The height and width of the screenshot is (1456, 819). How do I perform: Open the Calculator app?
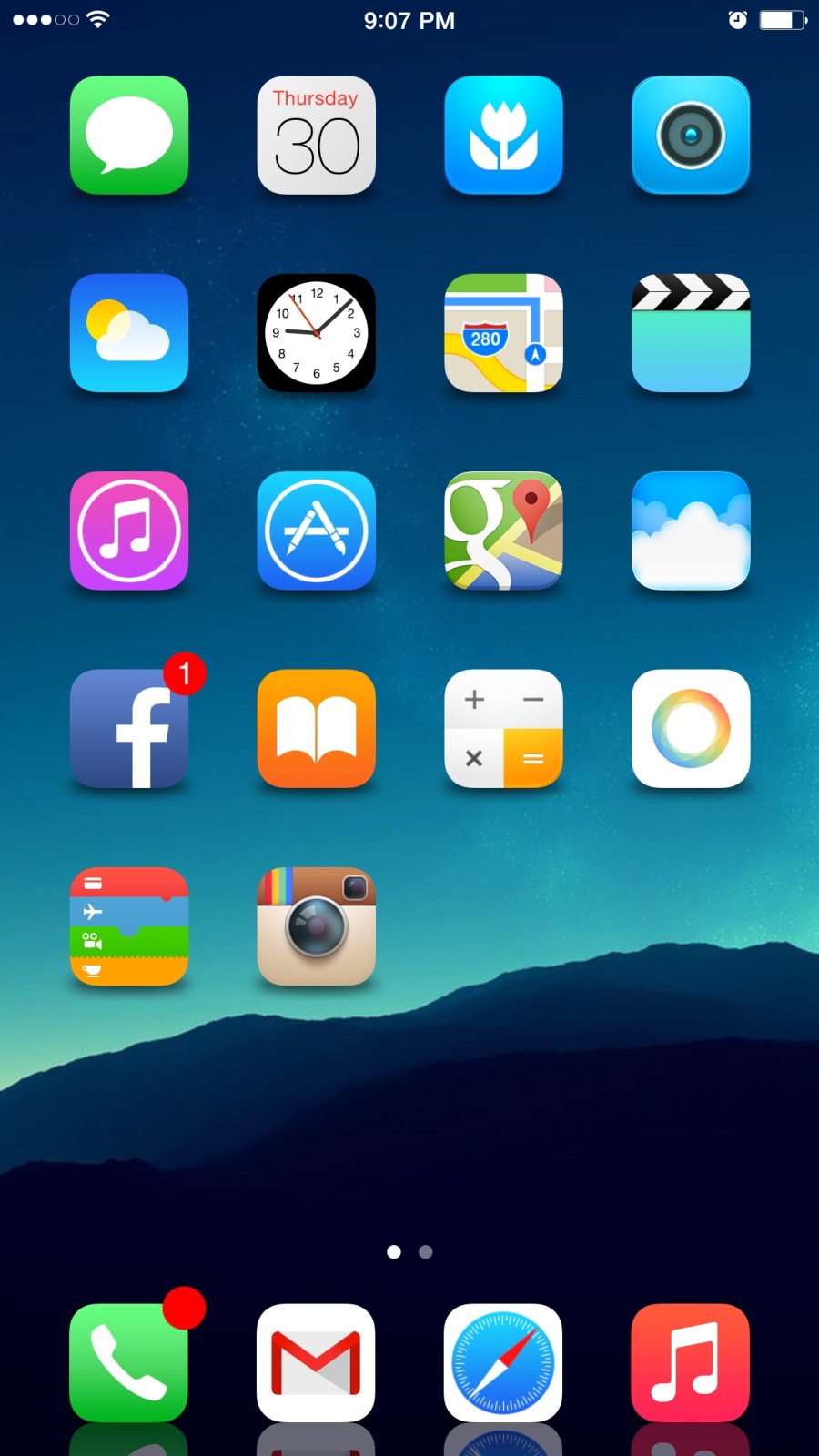[503, 729]
